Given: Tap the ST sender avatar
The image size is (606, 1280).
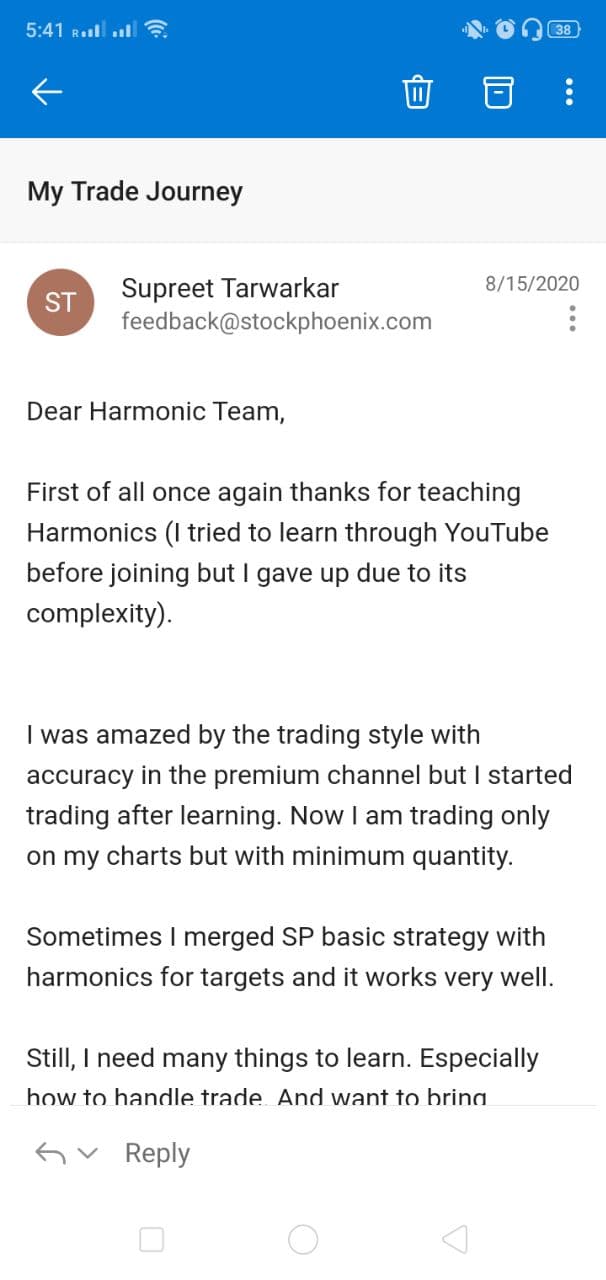Looking at the screenshot, I should point(60,302).
